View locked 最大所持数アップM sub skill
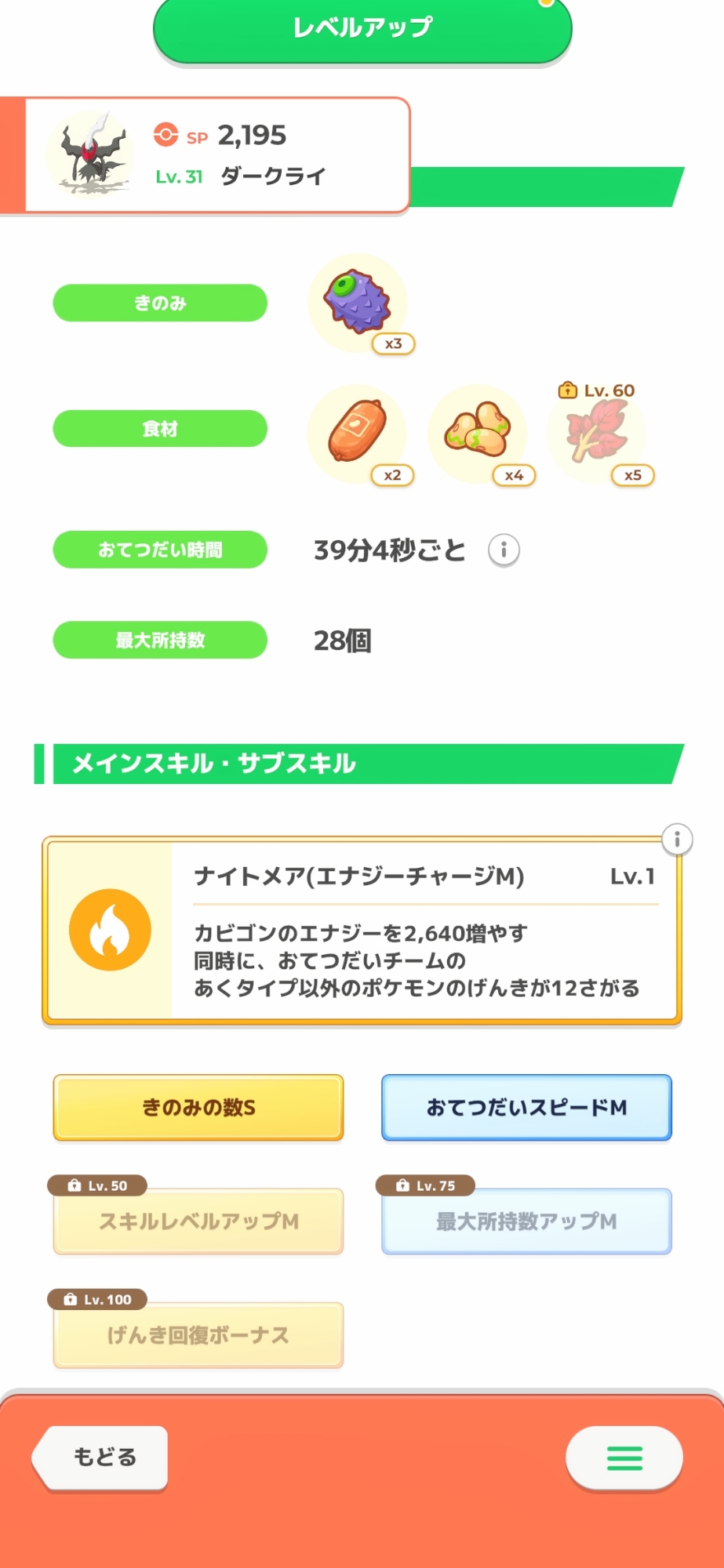The width and height of the screenshot is (724, 1568). pyautogui.click(x=526, y=1221)
